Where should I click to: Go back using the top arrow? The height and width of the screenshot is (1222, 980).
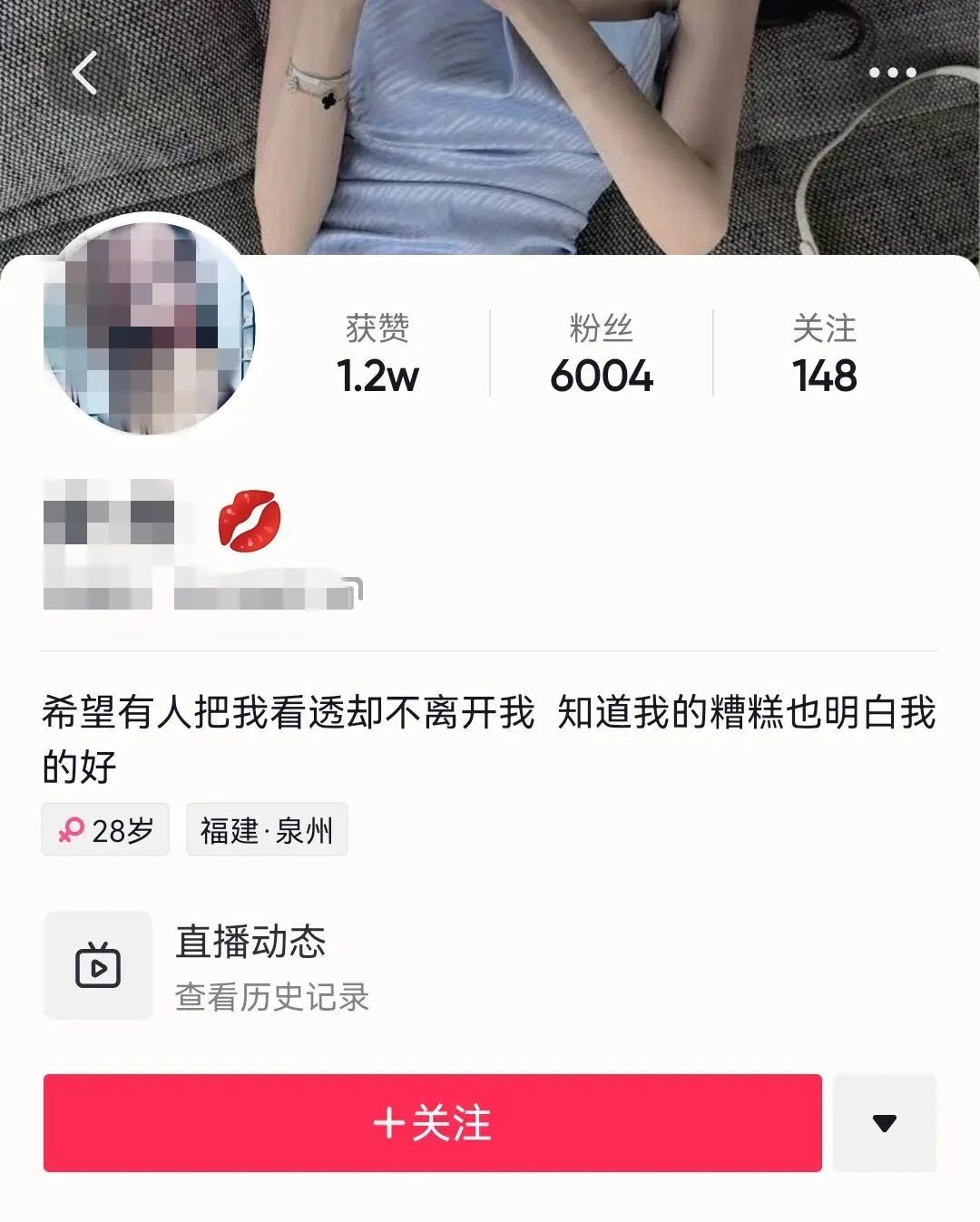tap(84, 73)
